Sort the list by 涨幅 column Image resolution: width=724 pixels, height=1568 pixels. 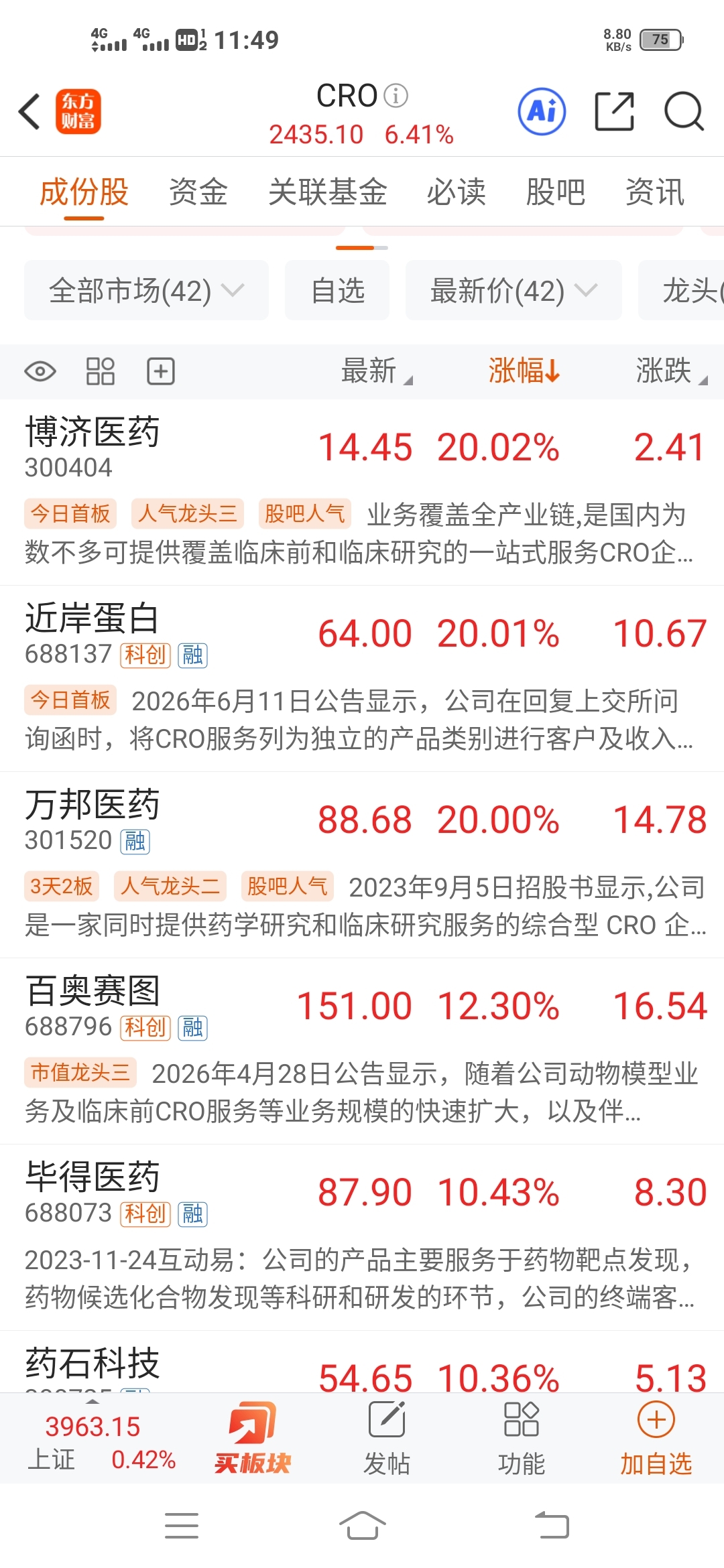click(524, 371)
